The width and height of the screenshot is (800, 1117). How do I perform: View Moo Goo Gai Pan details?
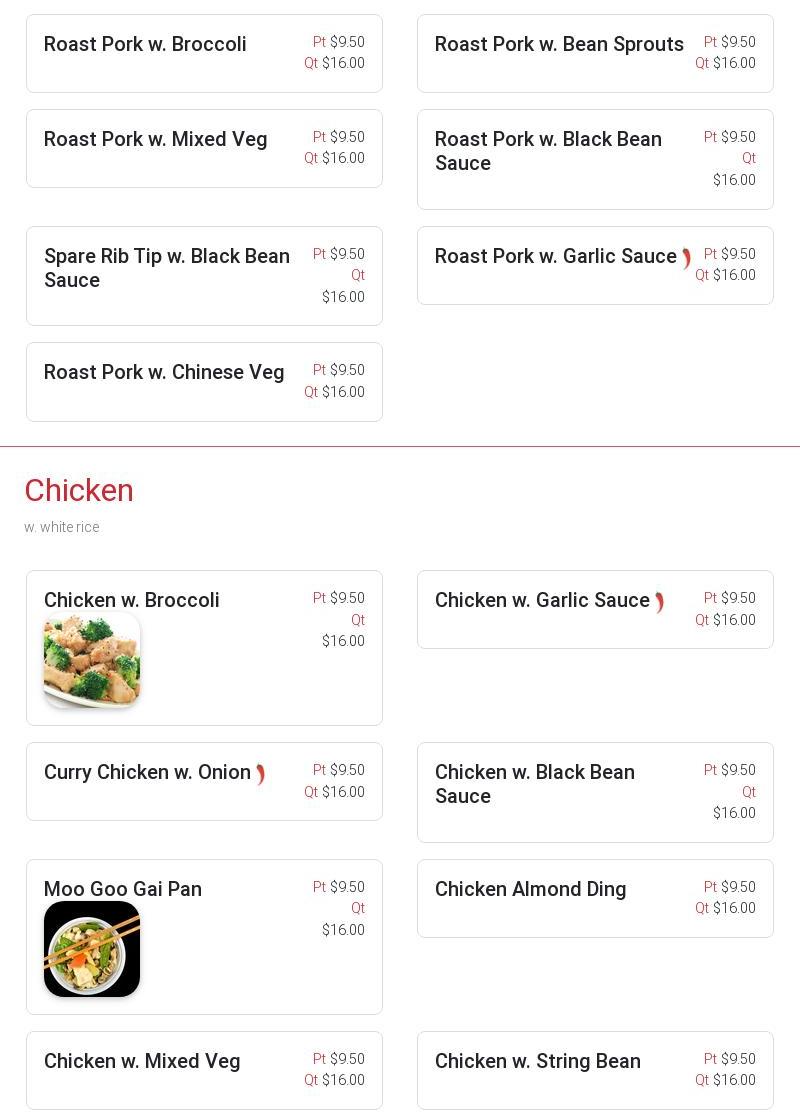123,890
